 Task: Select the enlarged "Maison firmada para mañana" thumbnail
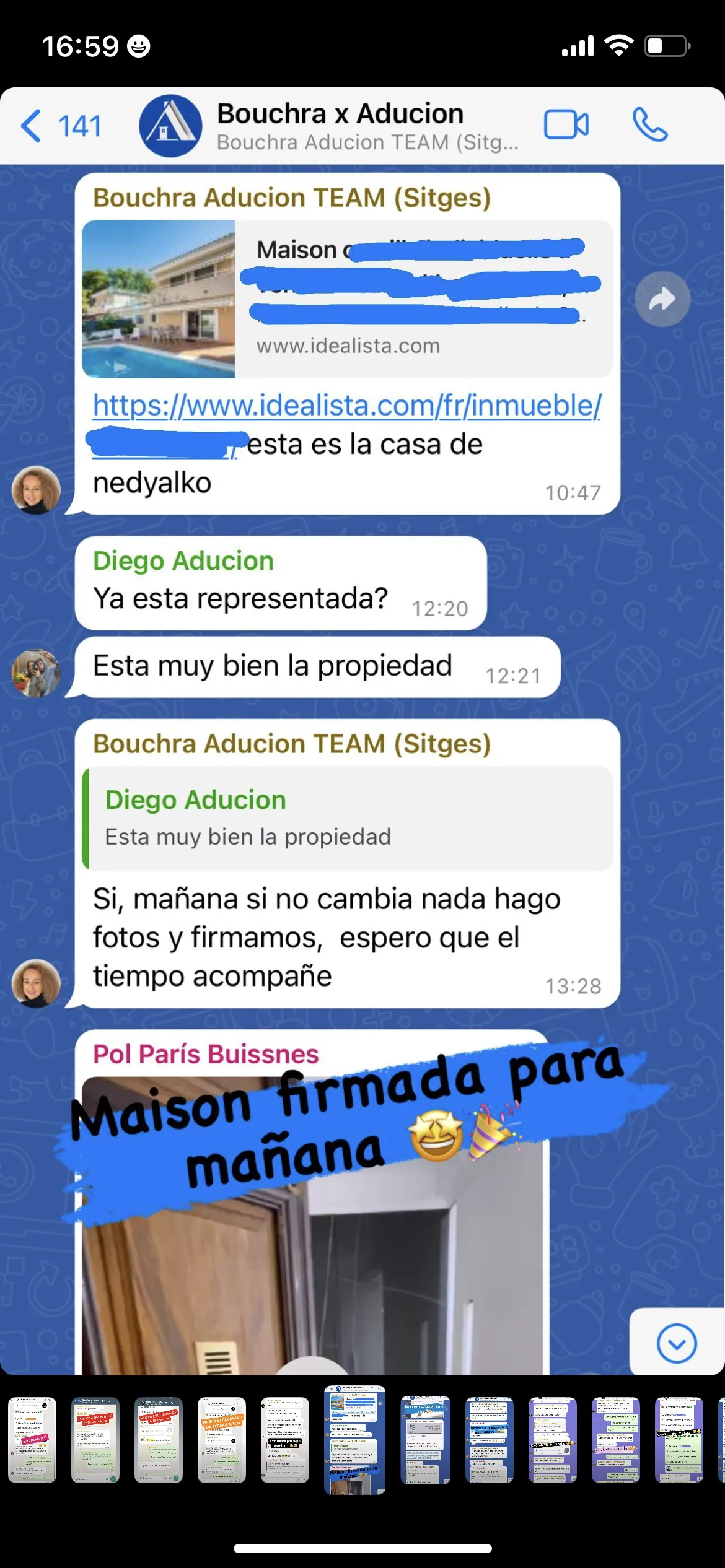(354, 1439)
